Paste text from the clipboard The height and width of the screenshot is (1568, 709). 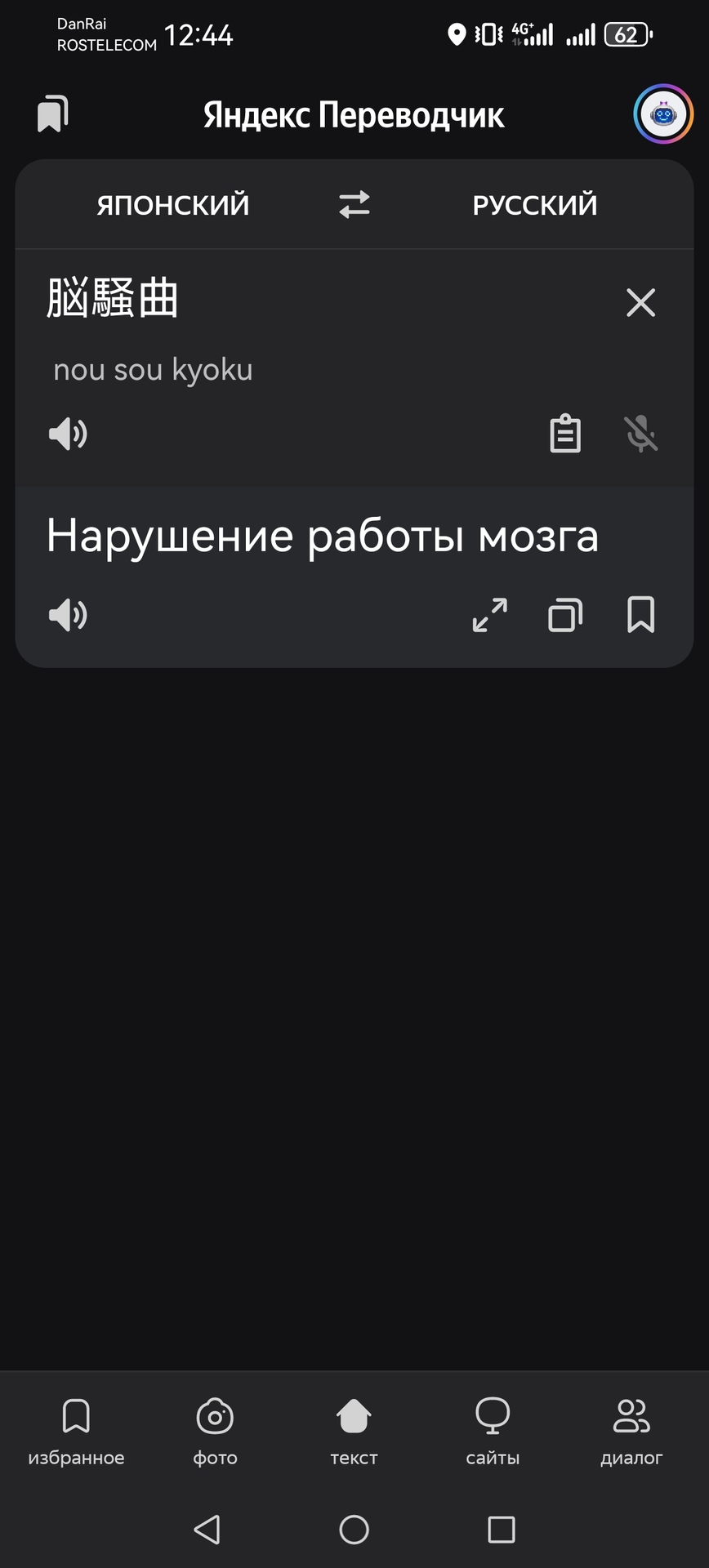pyautogui.click(x=565, y=434)
